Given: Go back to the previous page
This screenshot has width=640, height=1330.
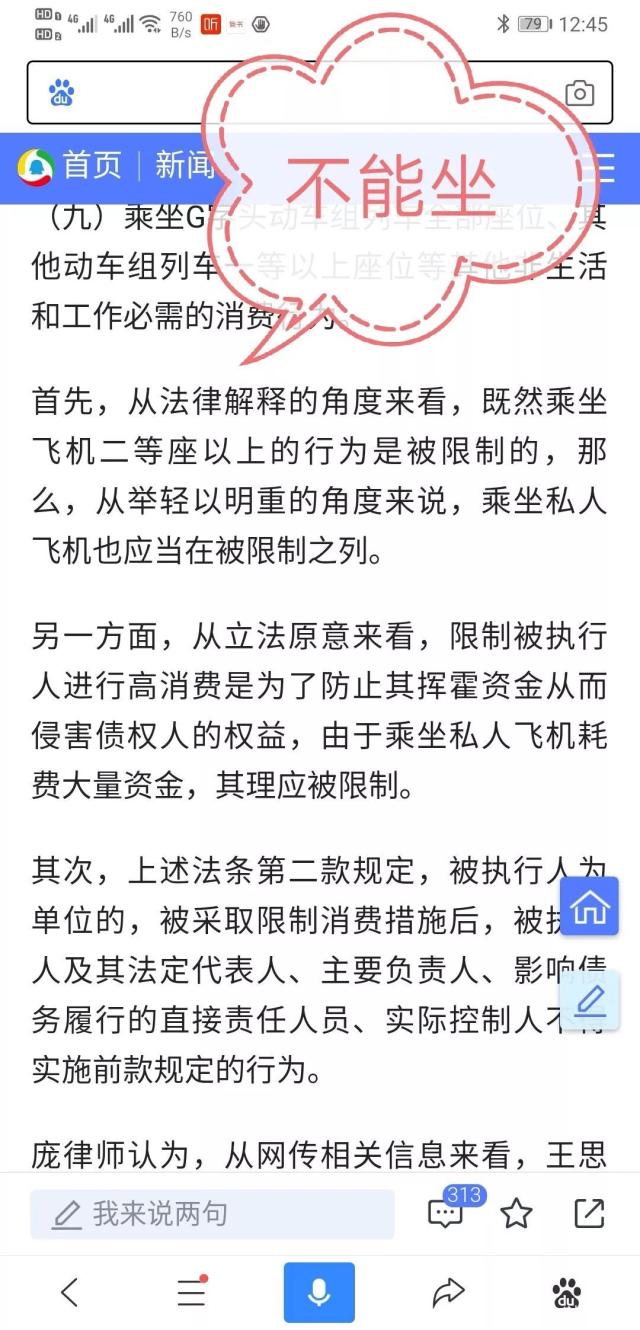Looking at the screenshot, I should (x=69, y=1293).
